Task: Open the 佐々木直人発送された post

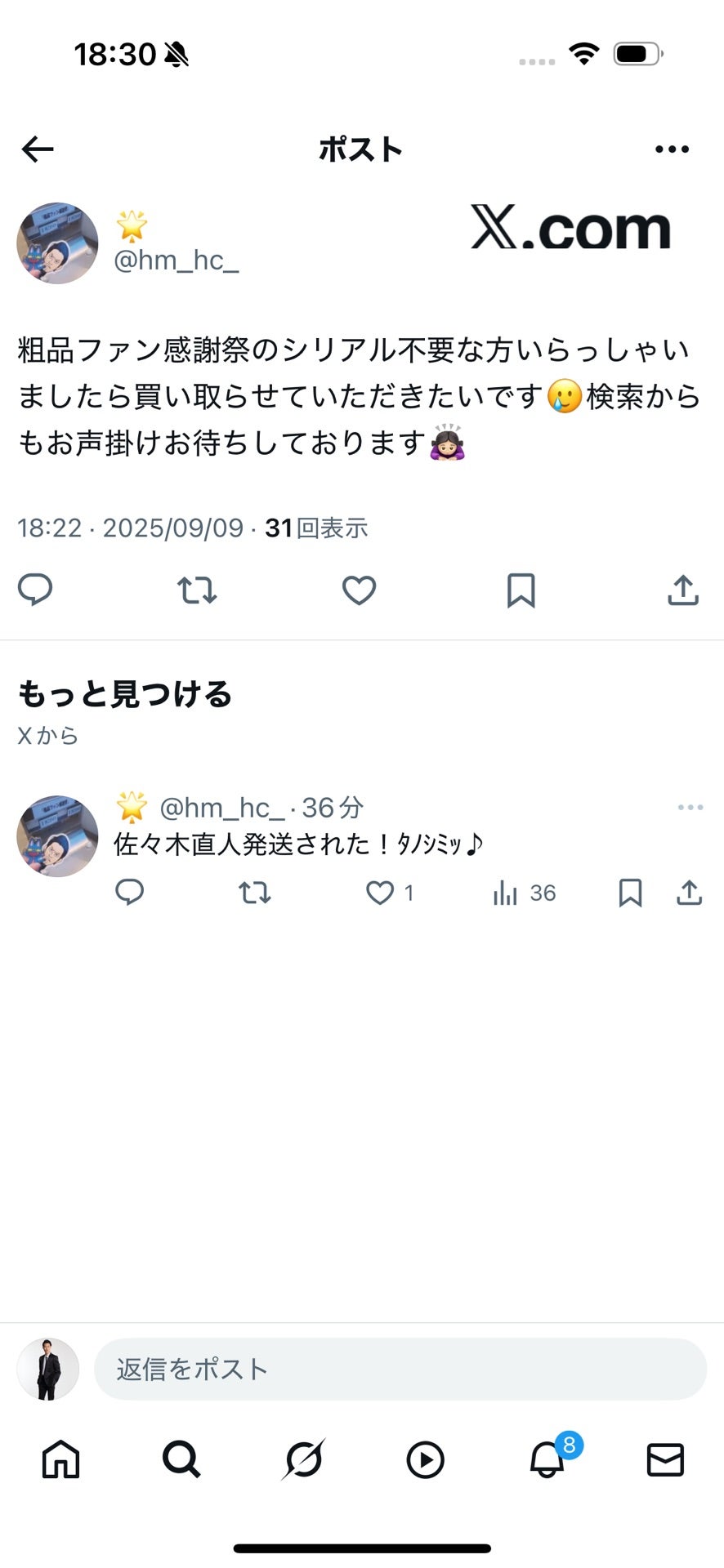Action: click(298, 844)
